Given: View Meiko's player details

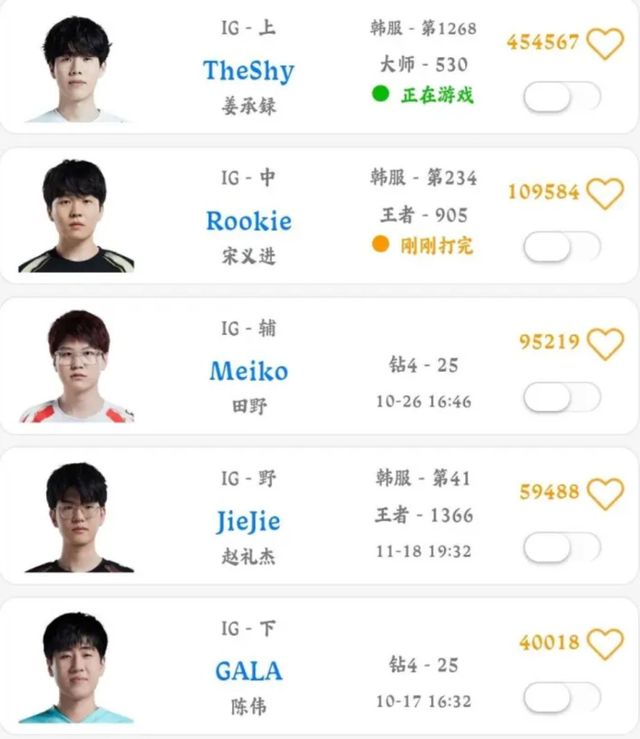Looking at the screenshot, I should point(248,371).
